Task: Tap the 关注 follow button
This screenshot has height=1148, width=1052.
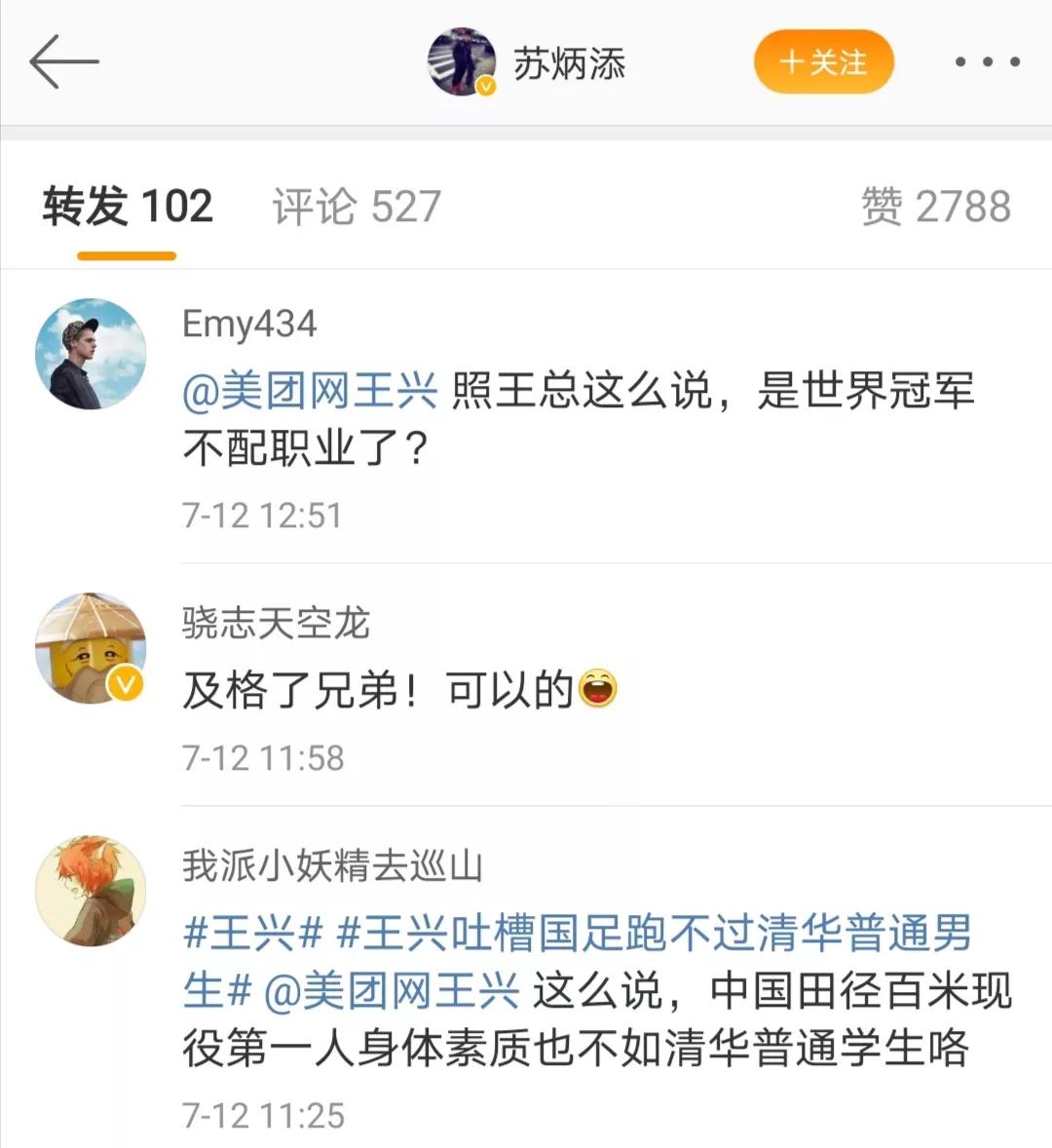Action: (x=823, y=60)
